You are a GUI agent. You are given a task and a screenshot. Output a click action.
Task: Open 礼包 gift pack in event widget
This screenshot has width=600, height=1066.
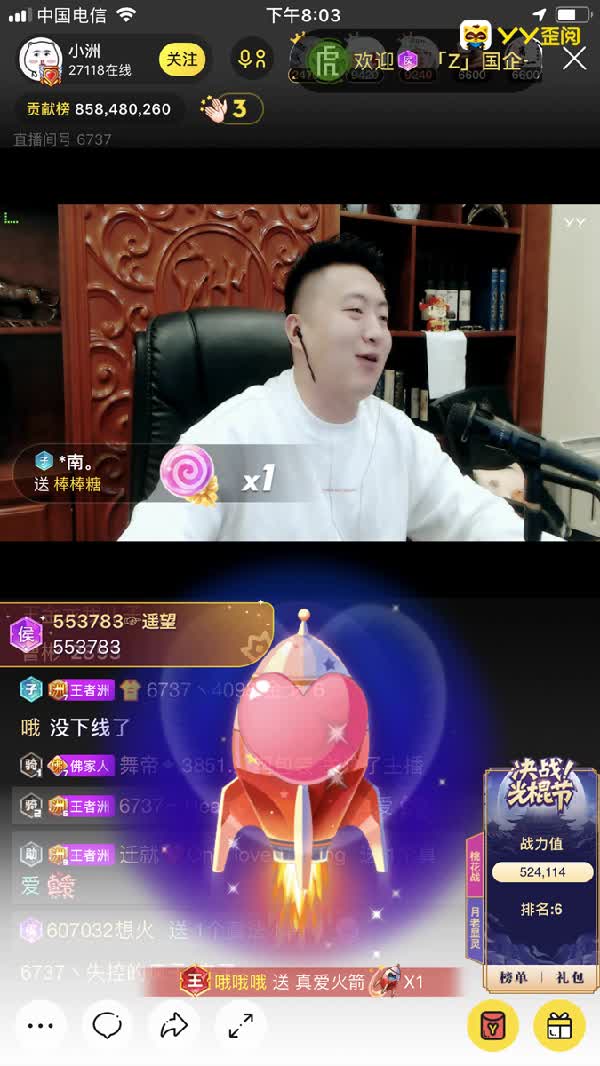coord(569,977)
